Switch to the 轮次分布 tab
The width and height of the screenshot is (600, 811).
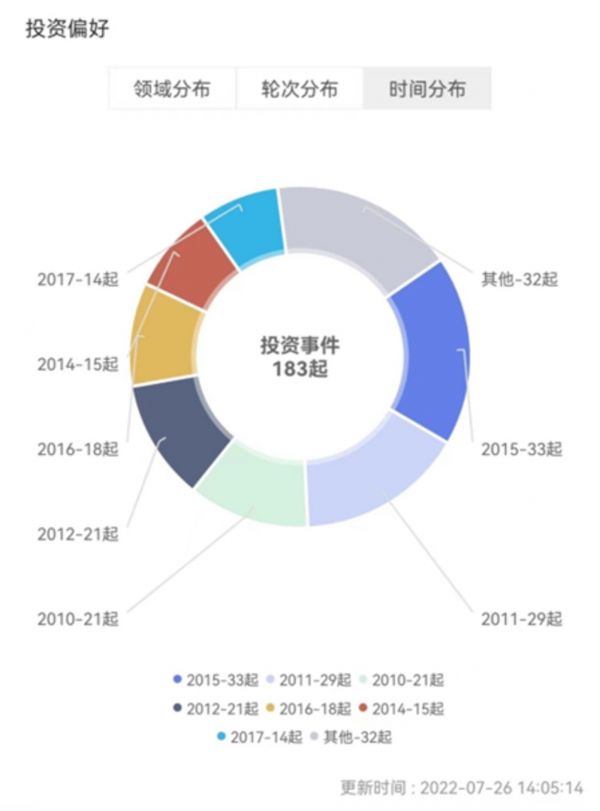[x=300, y=89]
